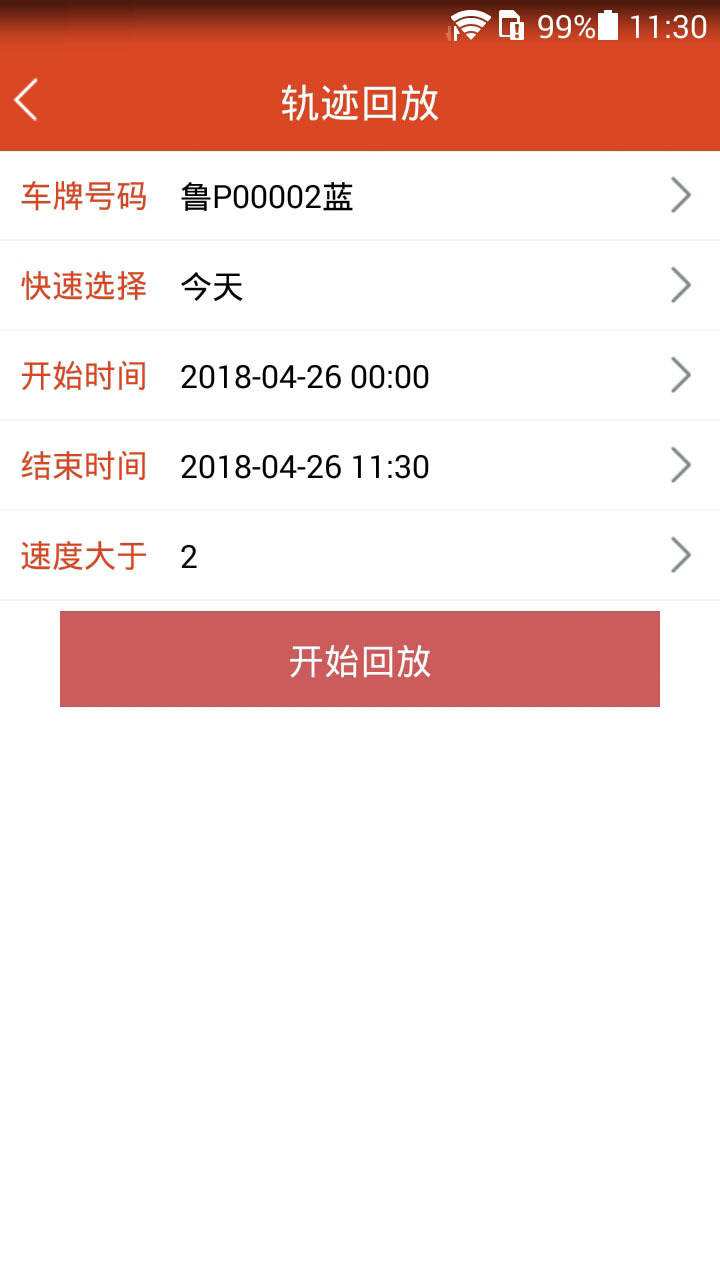Click the 速度大于 row label
Screen dimensions: 720x1280
[x=84, y=556]
